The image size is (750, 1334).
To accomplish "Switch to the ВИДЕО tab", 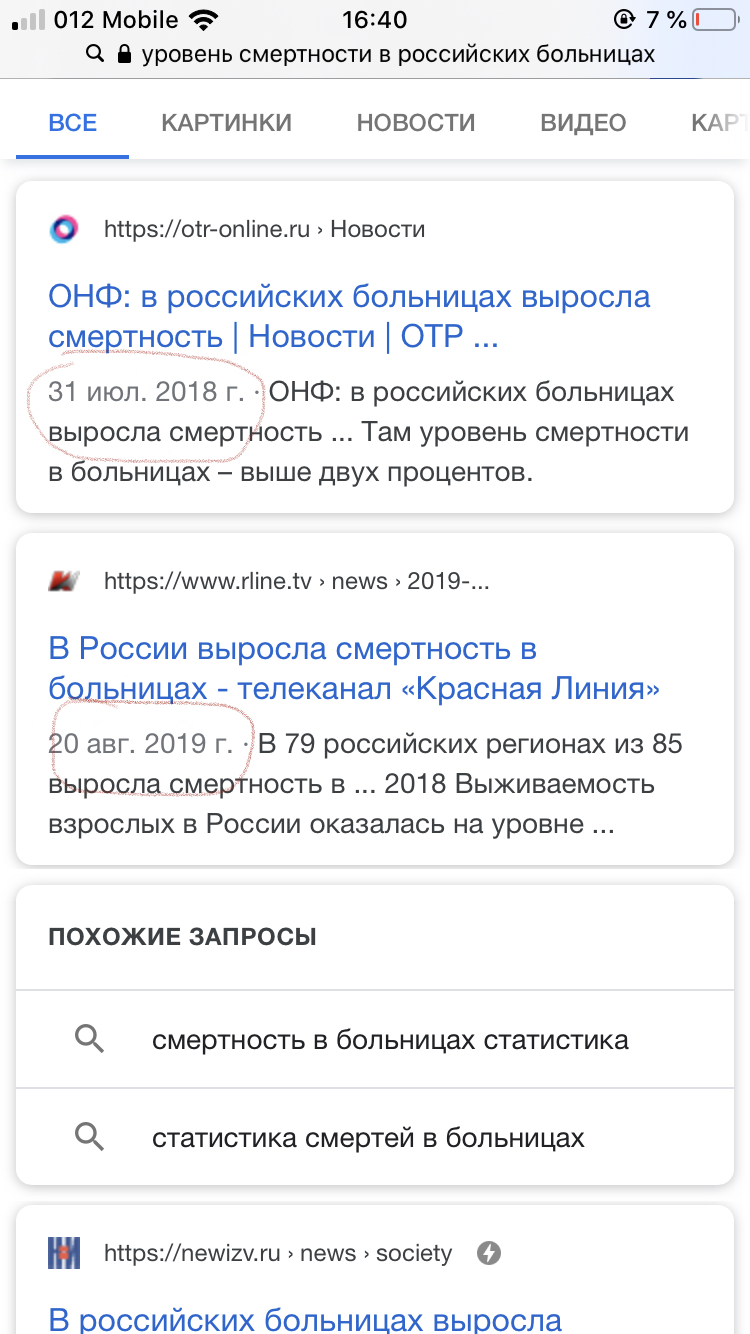I will (x=583, y=123).
